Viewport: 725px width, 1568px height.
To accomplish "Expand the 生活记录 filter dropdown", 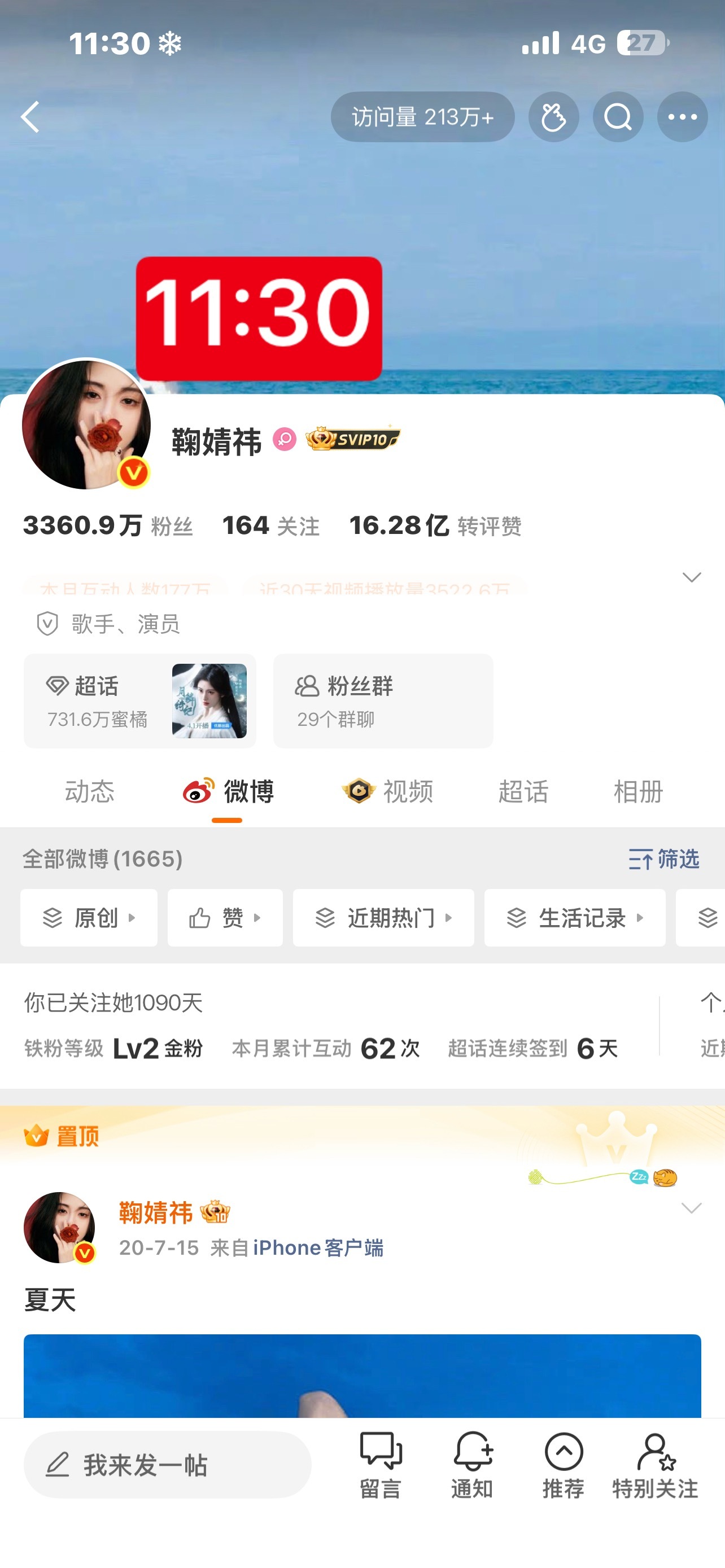I will click(575, 918).
